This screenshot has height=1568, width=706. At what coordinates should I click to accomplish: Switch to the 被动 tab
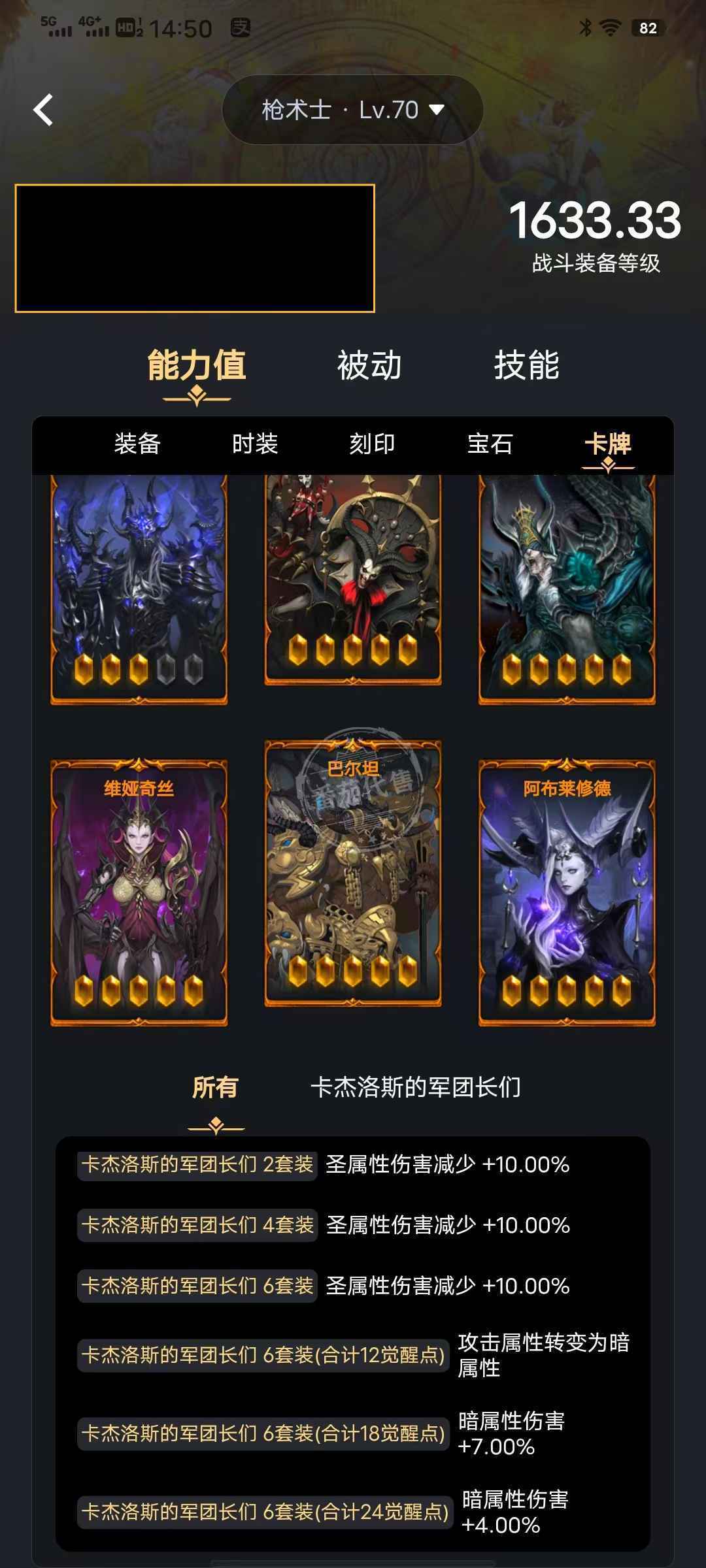369,365
